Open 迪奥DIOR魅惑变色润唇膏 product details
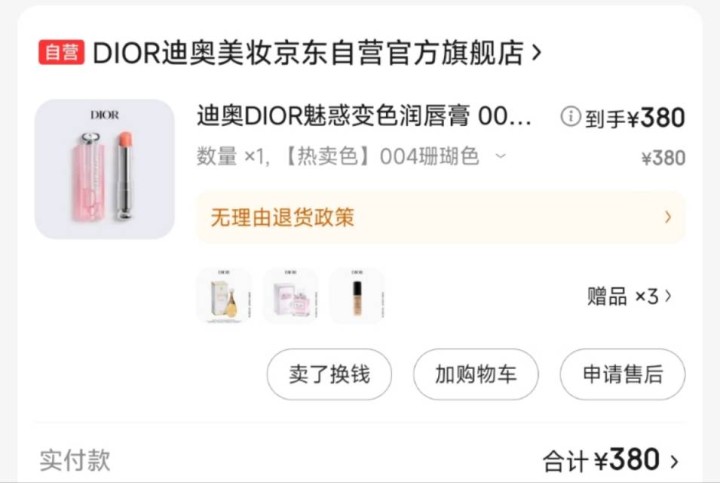 pos(365,118)
